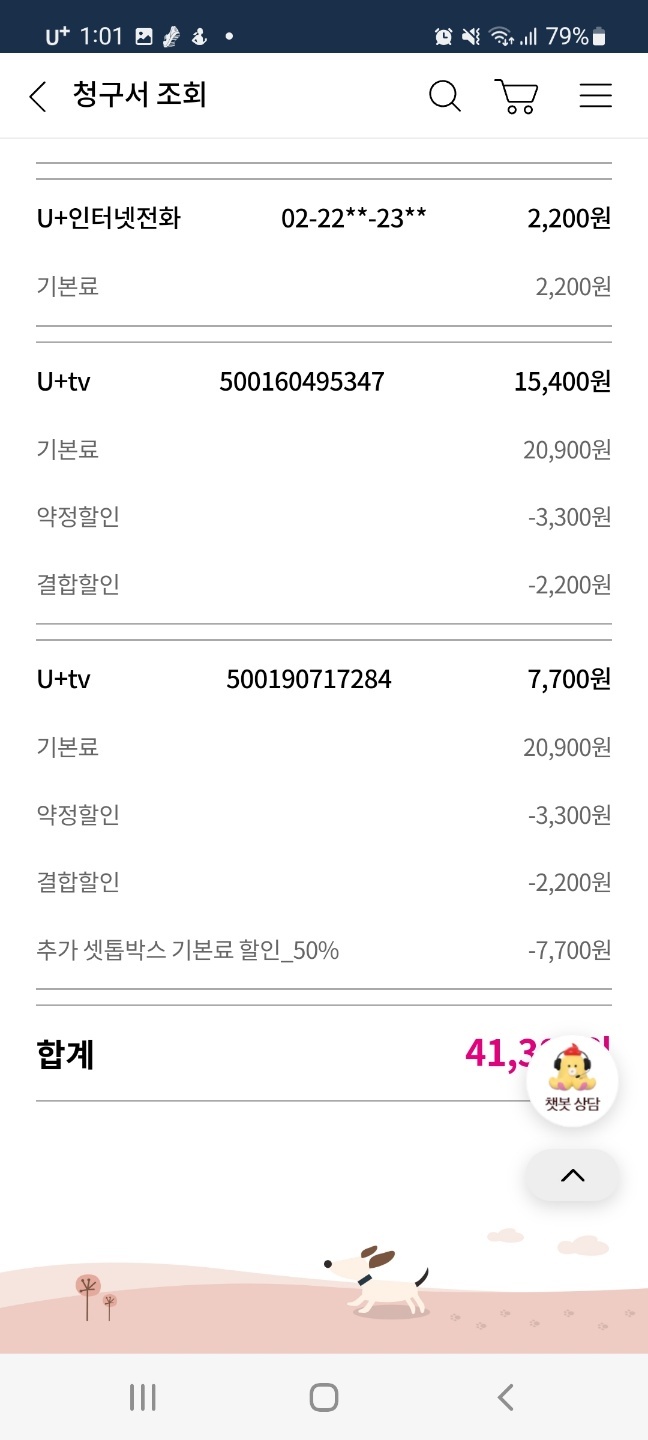Go back from the 청구서 조회 page

(38, 97)
